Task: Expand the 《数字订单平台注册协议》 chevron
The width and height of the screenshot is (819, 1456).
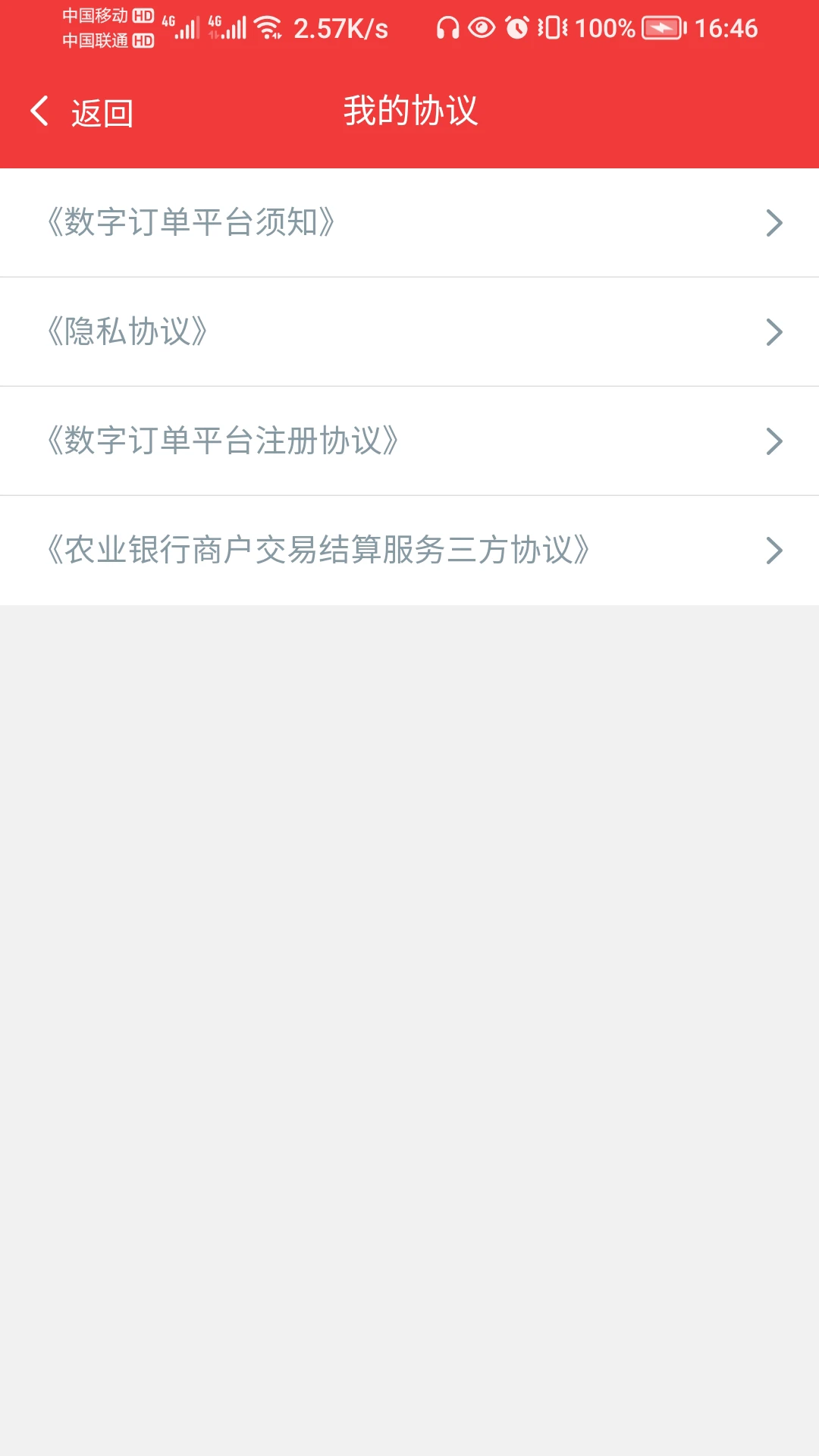Action: pyautogui.click(x=774, y=441)
